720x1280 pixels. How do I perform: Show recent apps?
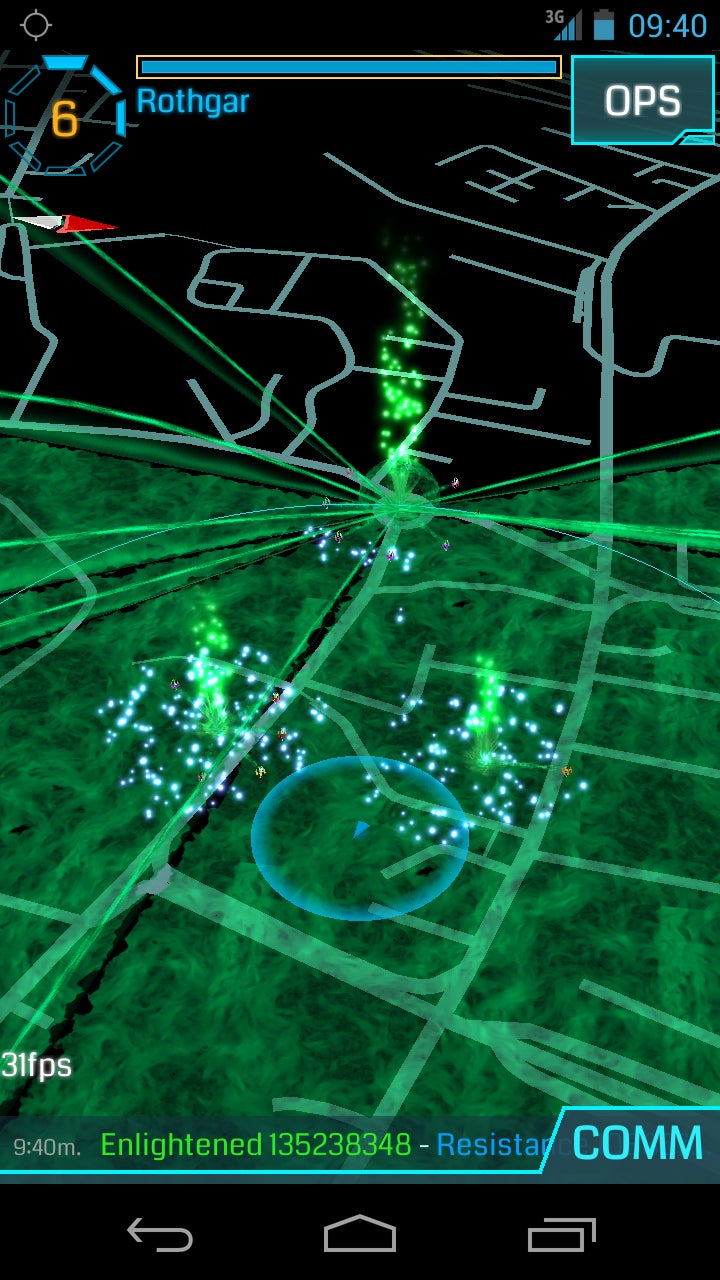click(x=561, y=1234)
